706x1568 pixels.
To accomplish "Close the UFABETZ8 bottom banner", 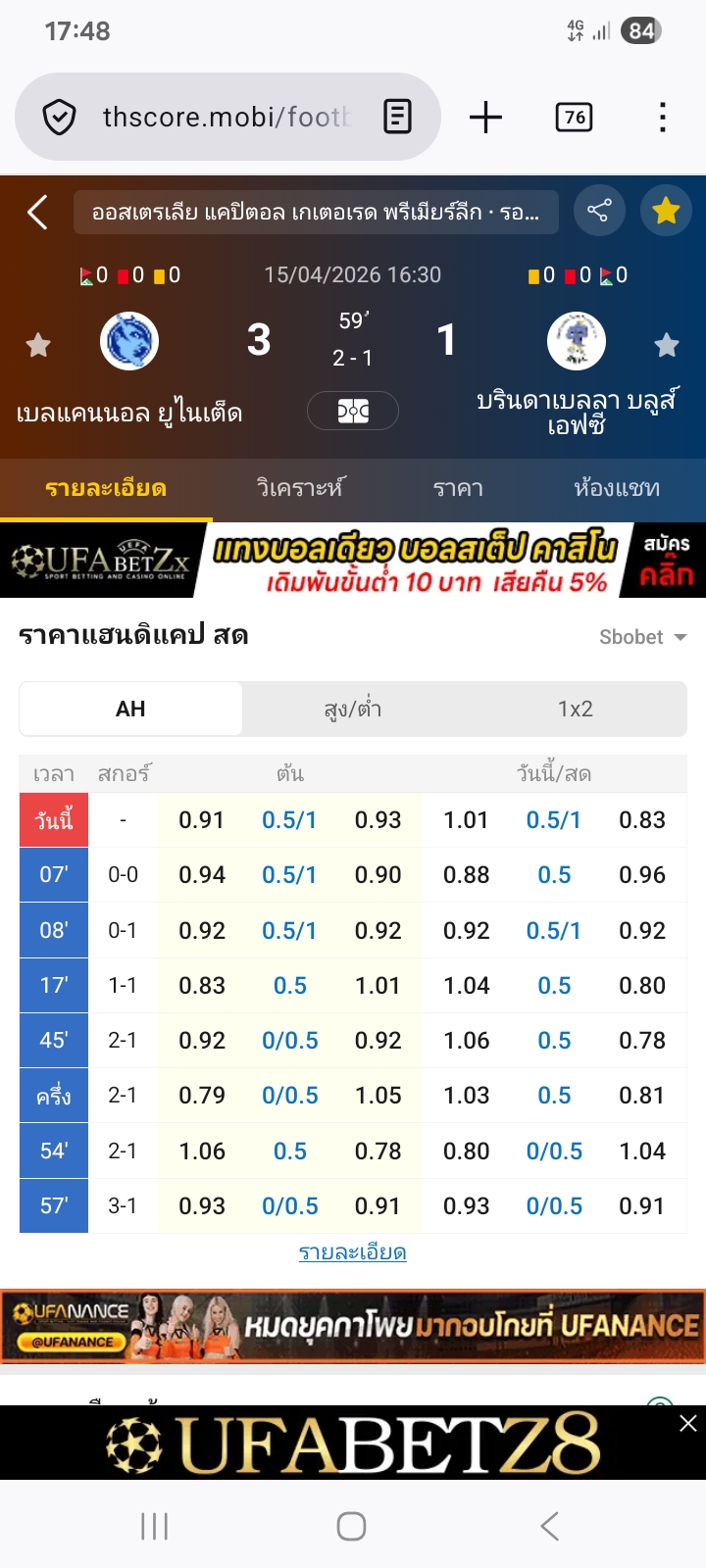I will [x=688, y=1424].
